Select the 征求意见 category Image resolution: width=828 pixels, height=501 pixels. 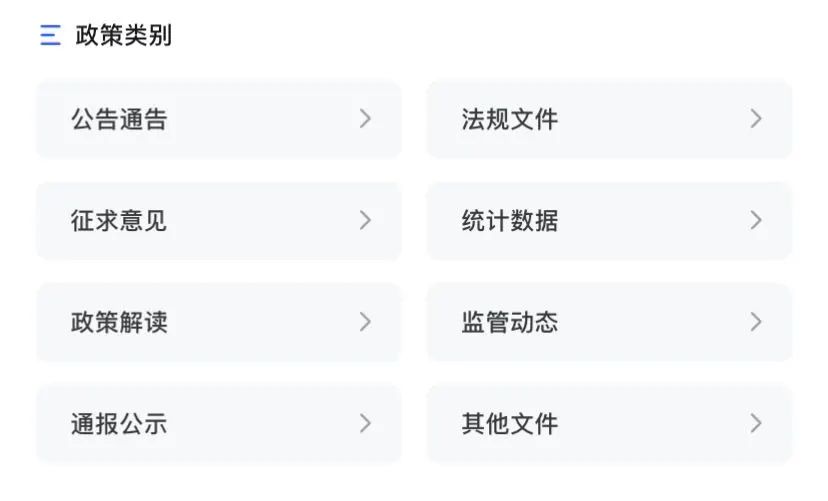[x=218, y=221]
